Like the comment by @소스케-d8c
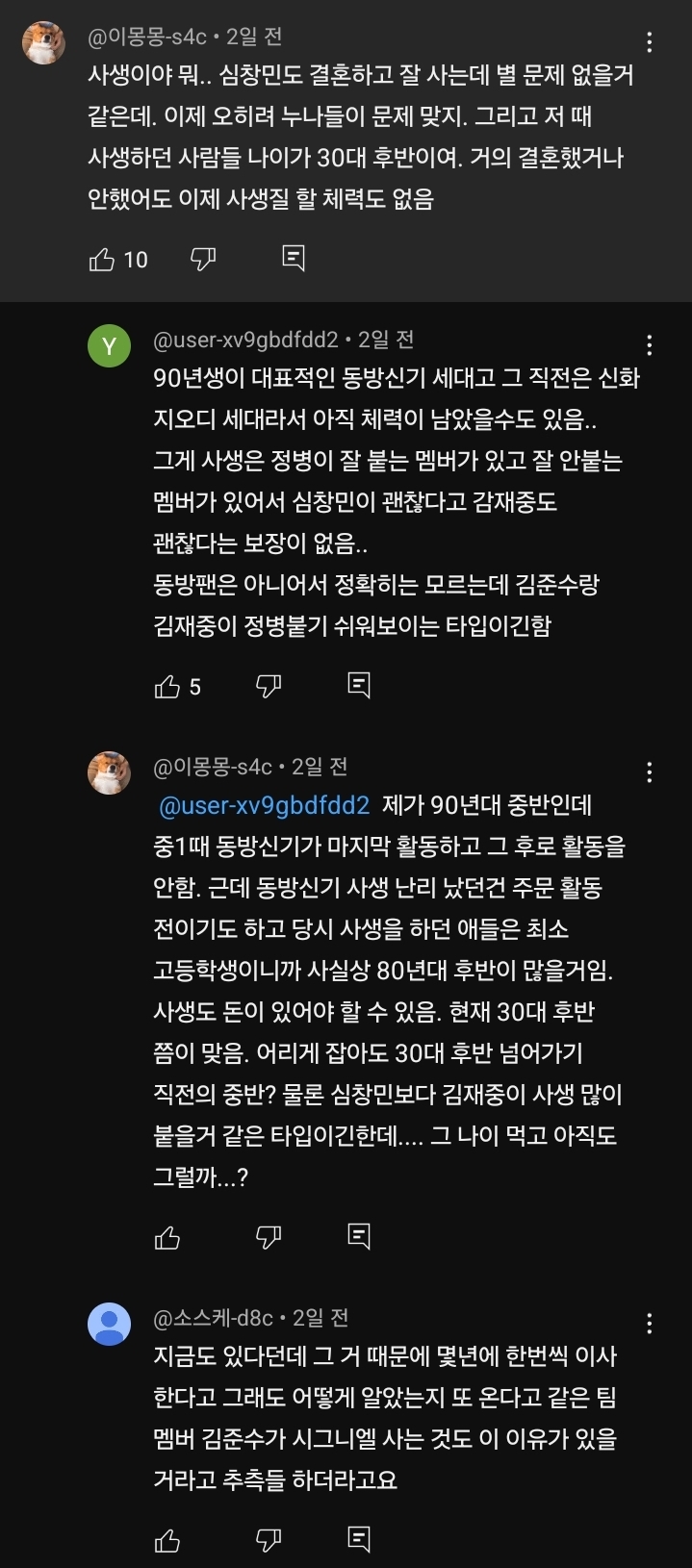This screenshot has width=692, height=1568. coord(167,1539)
